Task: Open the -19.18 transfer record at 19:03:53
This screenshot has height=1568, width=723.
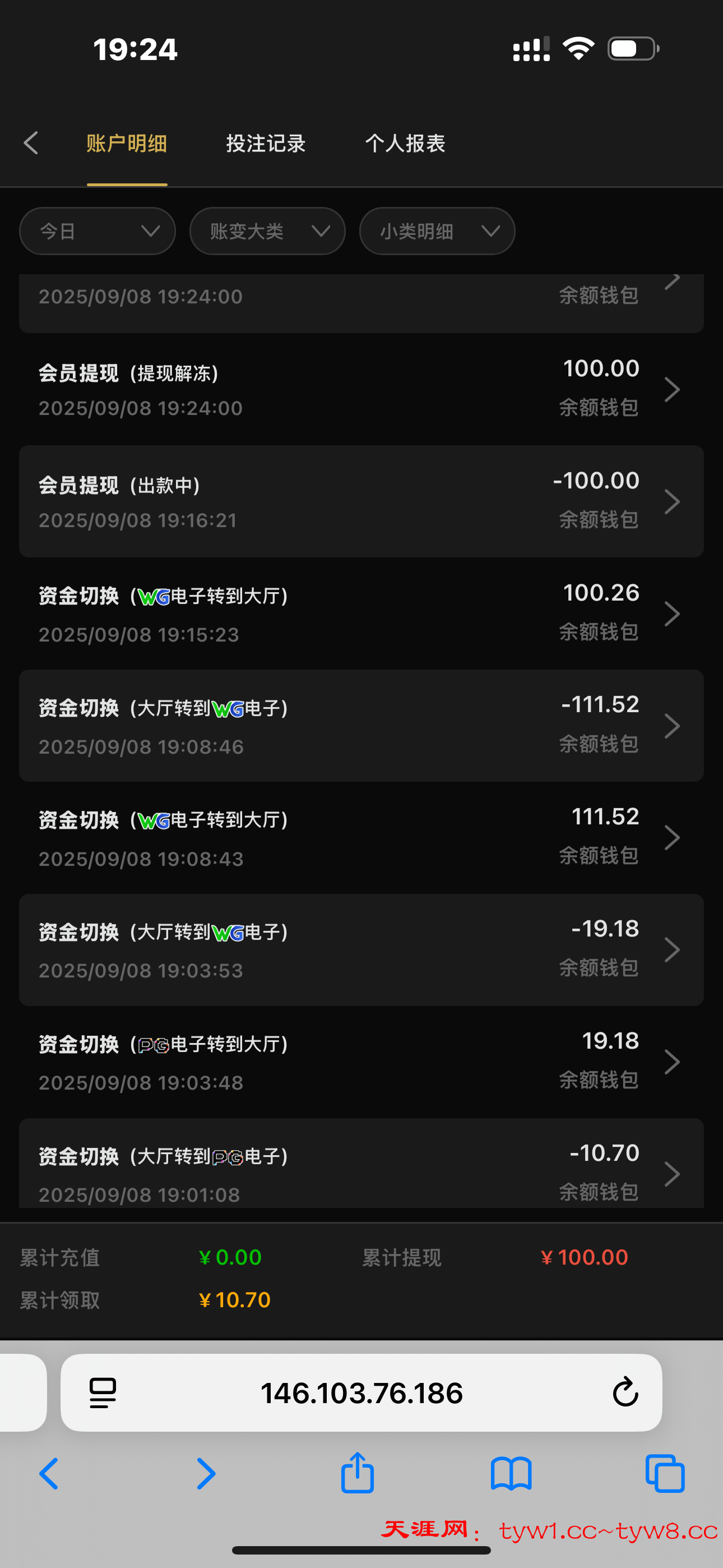Action: [361, 949]
